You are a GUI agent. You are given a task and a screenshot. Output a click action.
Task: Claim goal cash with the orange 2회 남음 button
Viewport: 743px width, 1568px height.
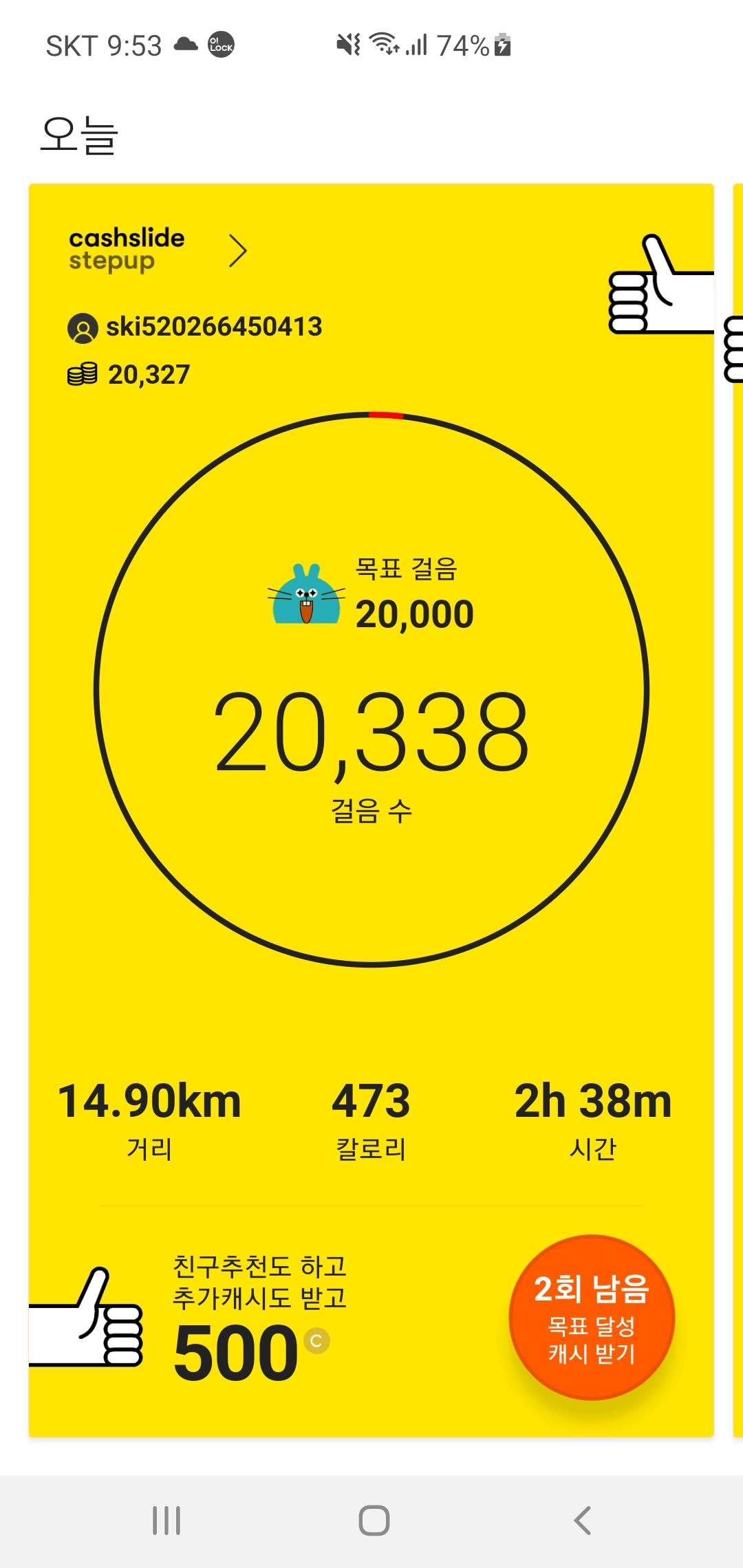[x=592, y=1318]
